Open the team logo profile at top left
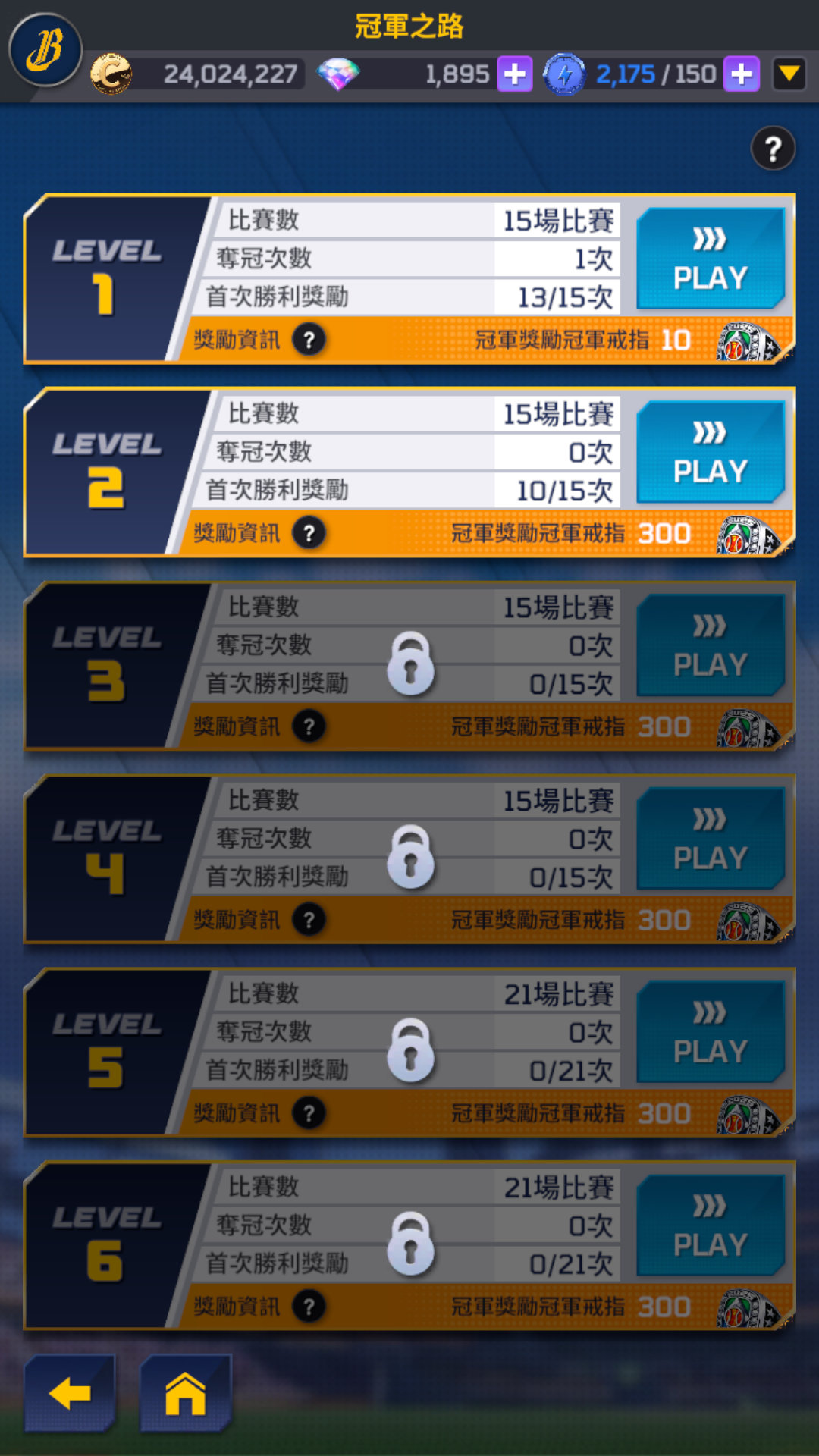The image size is (819, 1456). click(x=45, y=50)
